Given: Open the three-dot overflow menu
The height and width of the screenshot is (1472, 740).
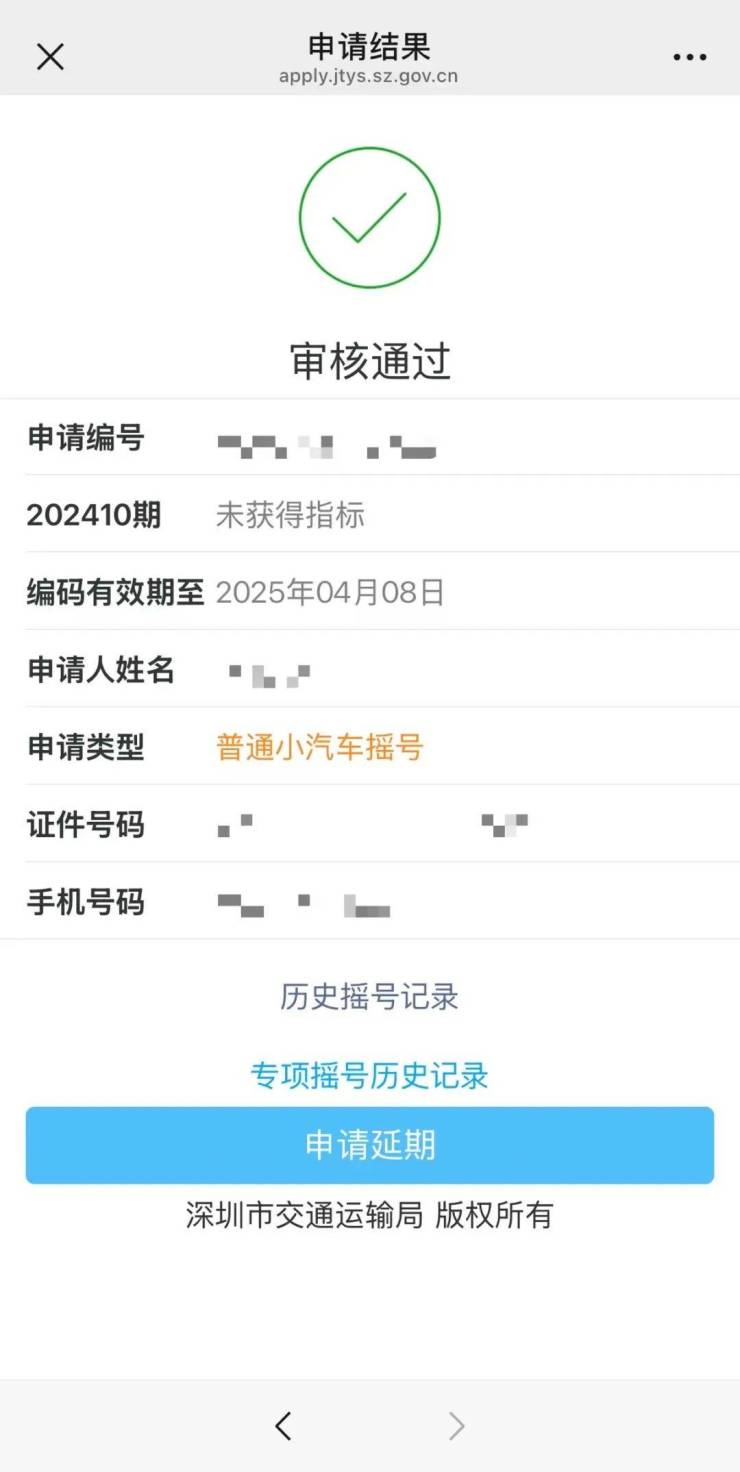Looking at the screenshot, I should point(689,58).
